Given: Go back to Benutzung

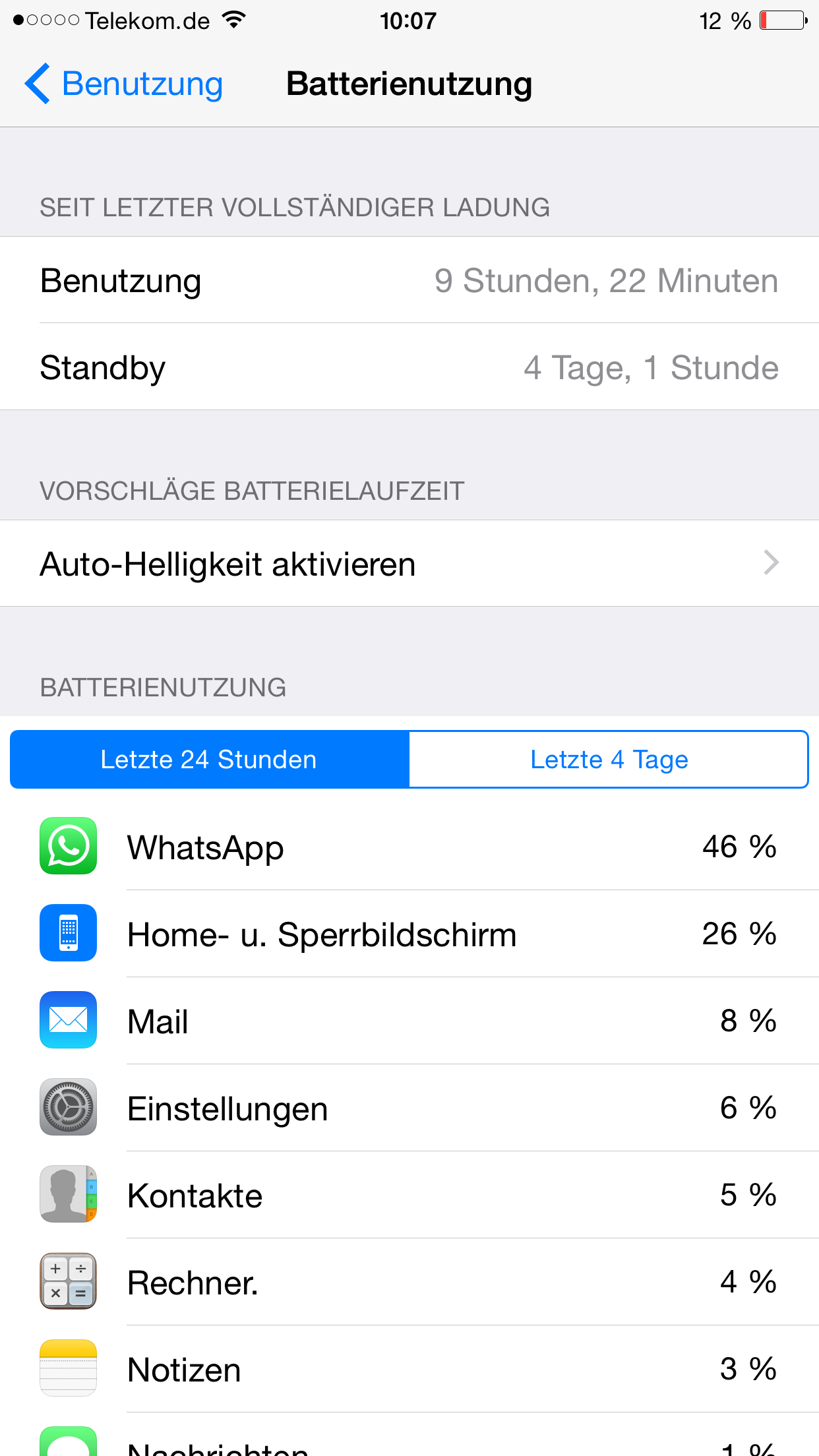Looking at the screenshot, I should tap(124, 84).
